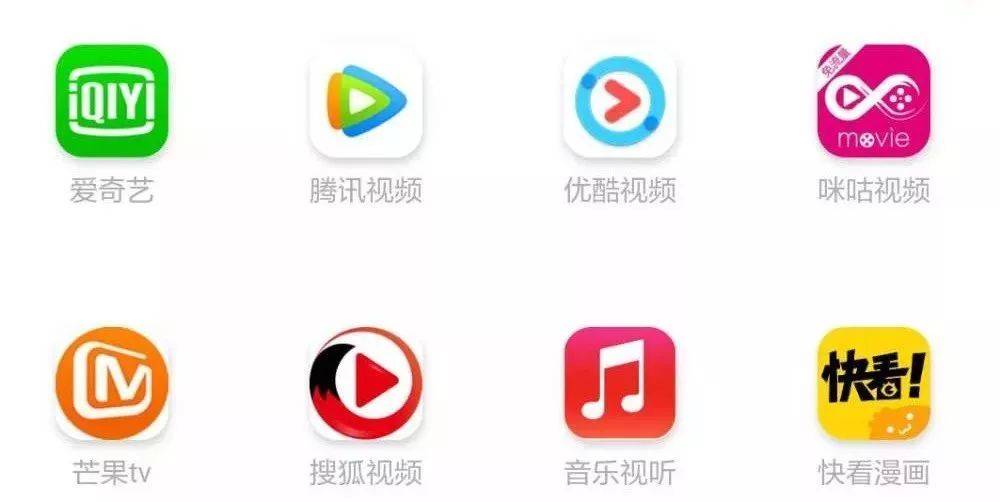This screenshot has width=1000, height=502.
Task: Tap the 快看漫画 app icon
Action: click(x=873, y=383)
